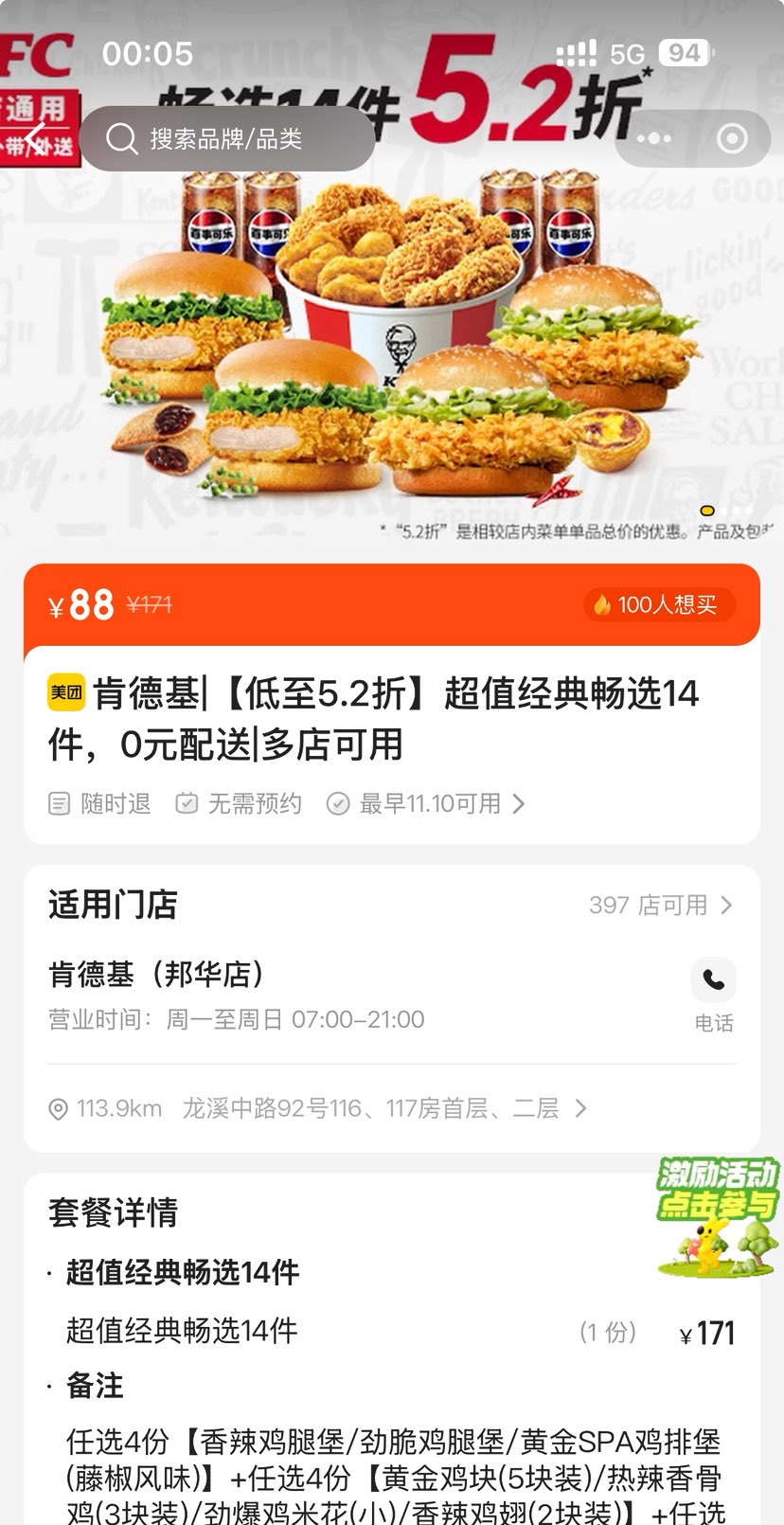This screenshot has width=784, height=1525.
Task: Tap the document icon beside 随时退
Action: pyautogui.click(x=59, y=803)
